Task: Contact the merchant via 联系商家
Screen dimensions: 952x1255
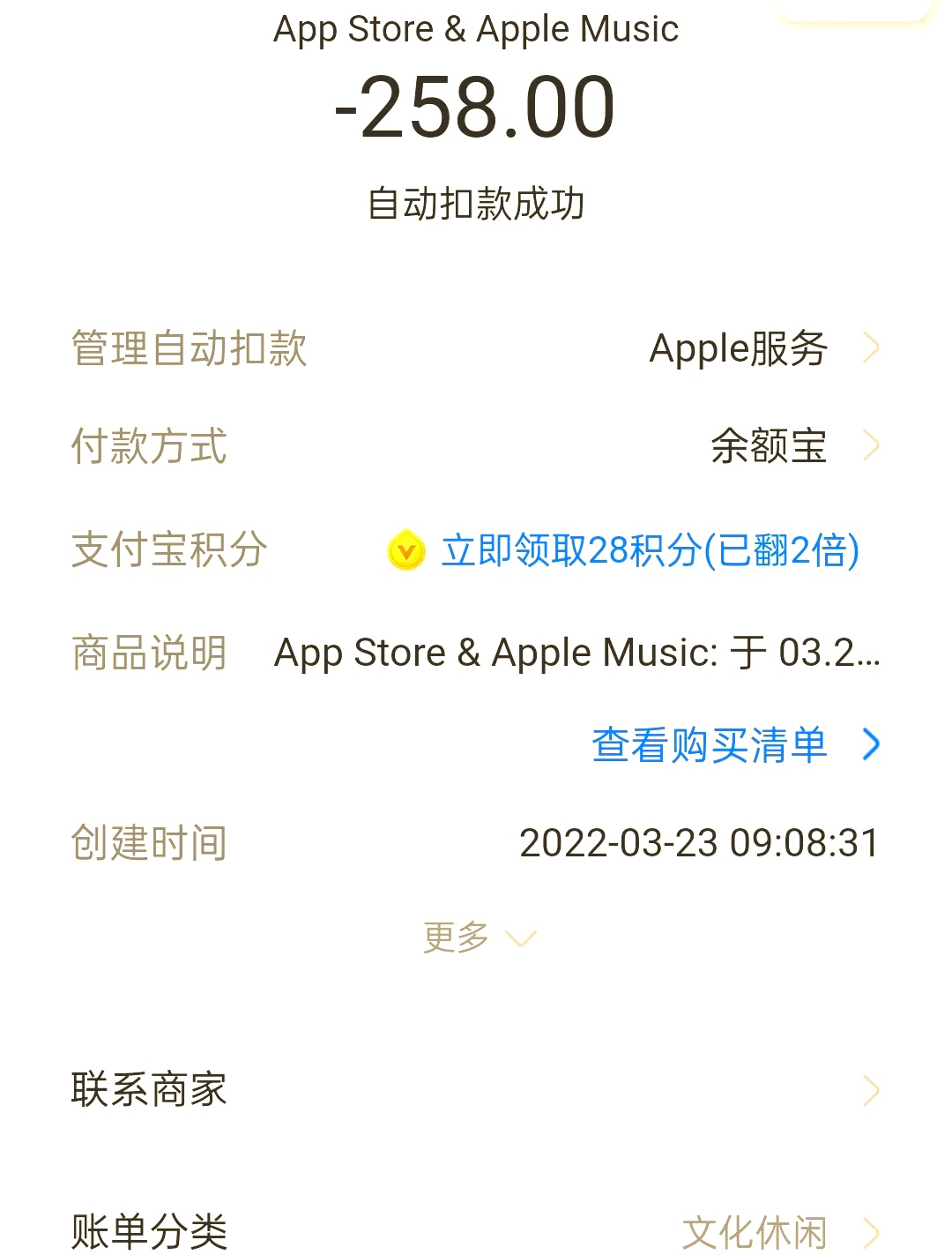Action: (x=148, y=1091)
